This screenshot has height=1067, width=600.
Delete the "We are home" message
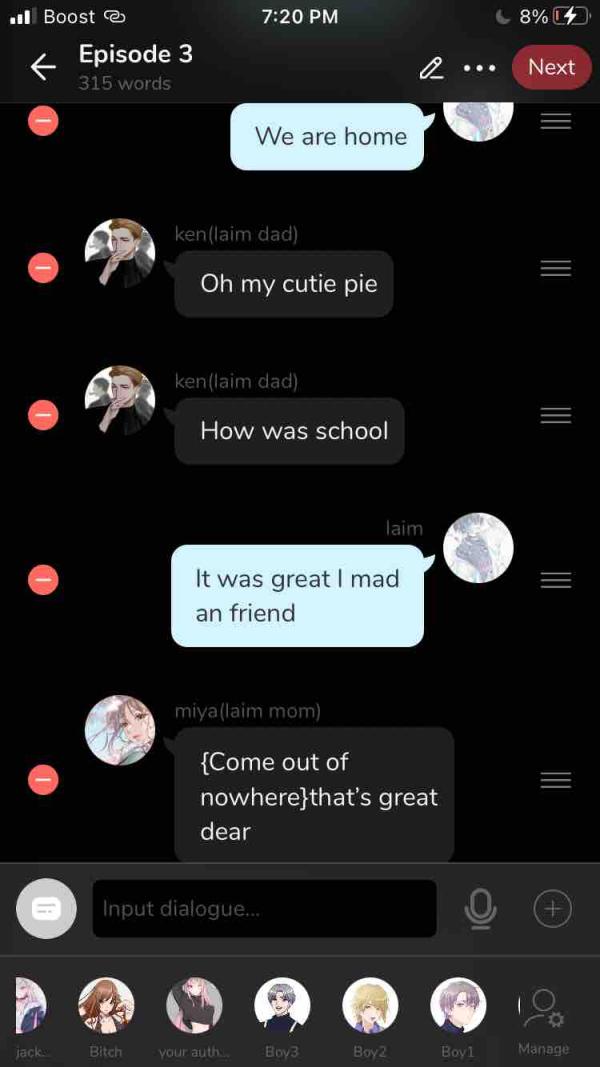click(x=43, y=122)
